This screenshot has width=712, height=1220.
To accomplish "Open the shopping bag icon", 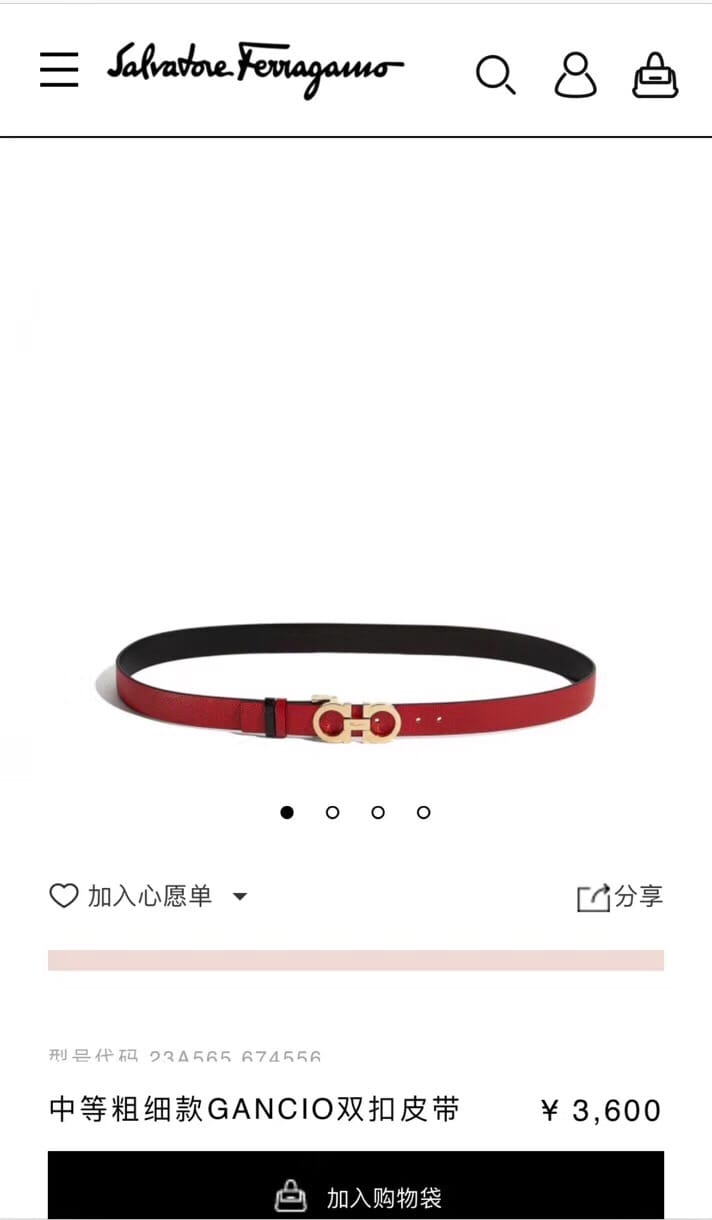I will click(x=655, y=76).
